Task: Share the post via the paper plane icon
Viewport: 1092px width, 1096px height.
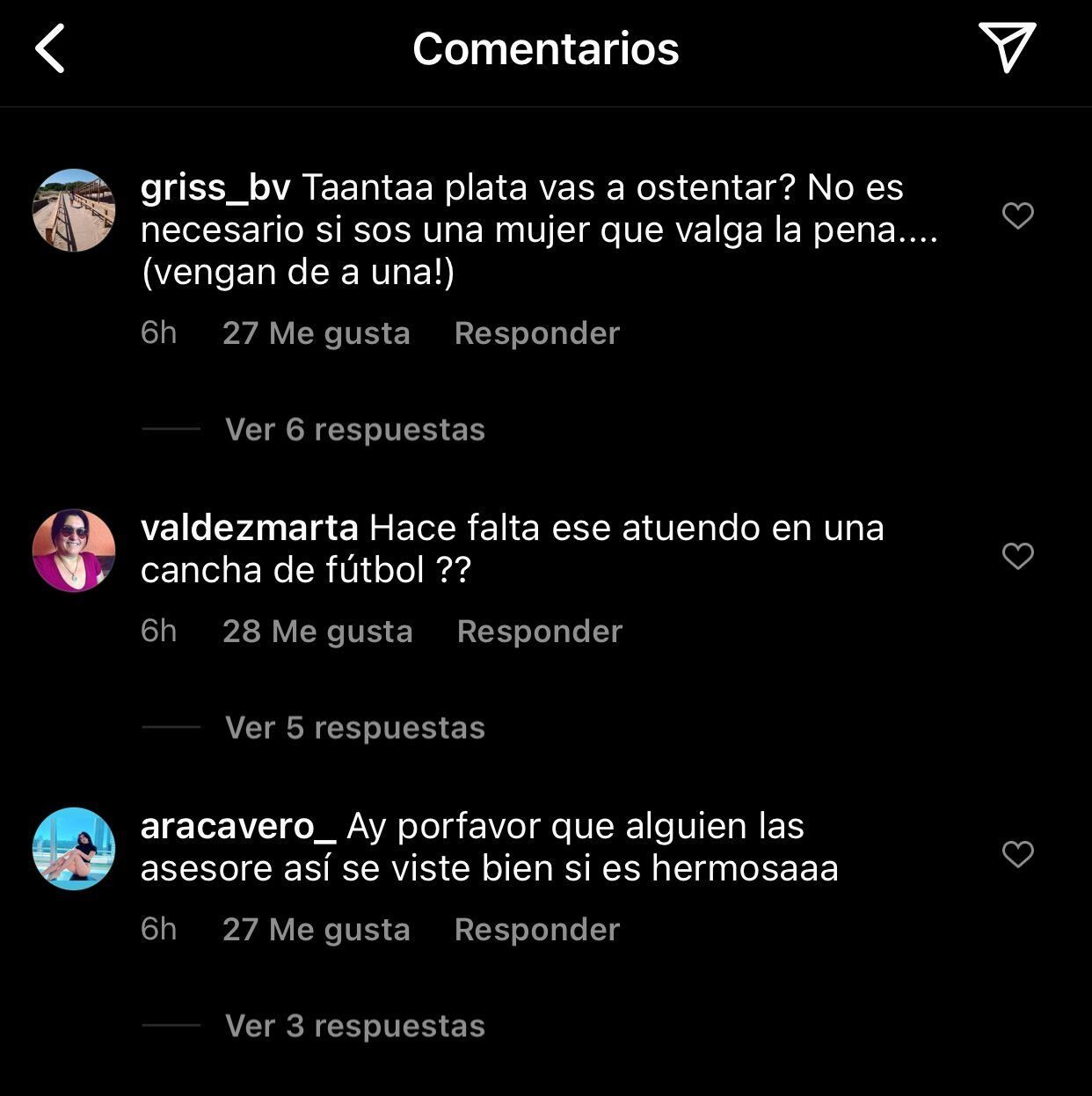Action: point(1007,47)
